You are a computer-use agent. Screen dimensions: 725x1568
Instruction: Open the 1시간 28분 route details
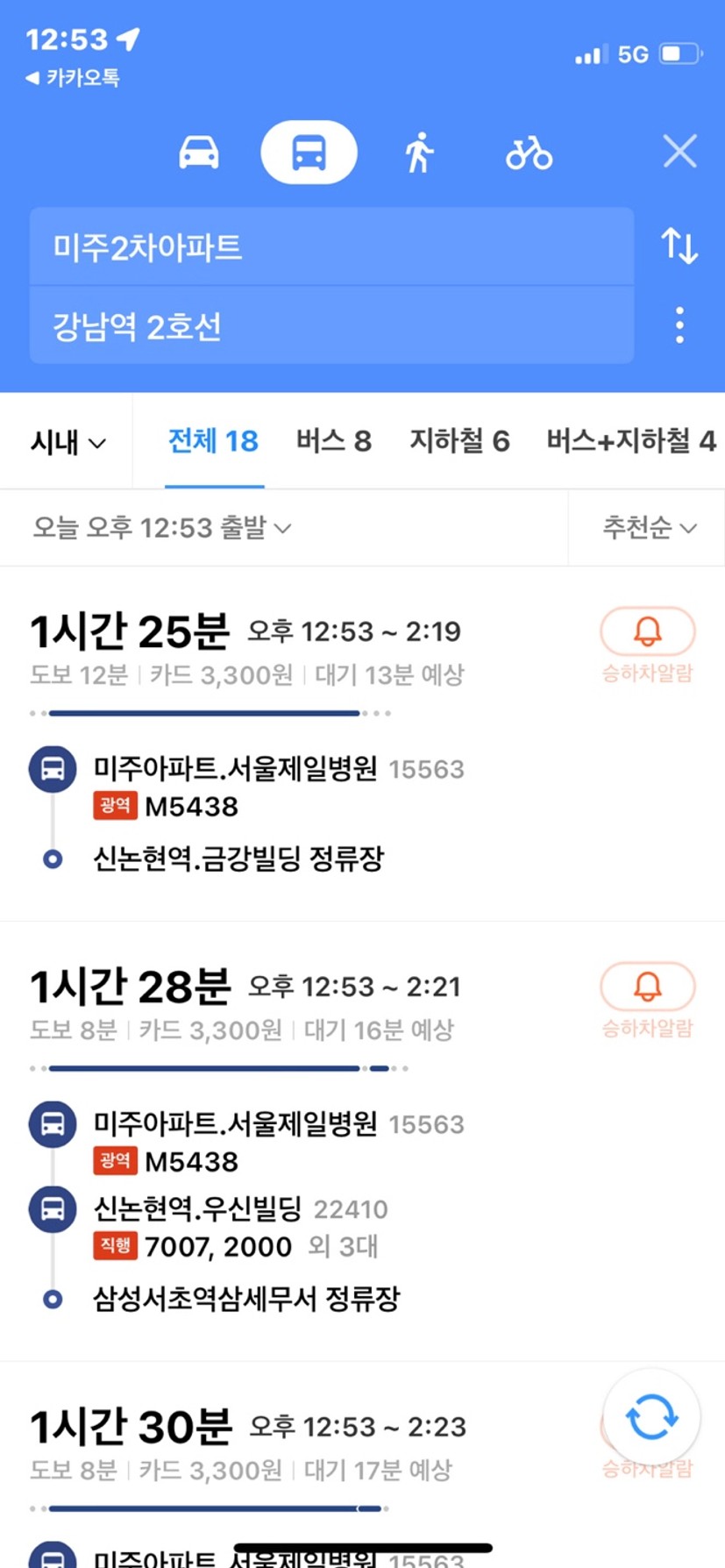click(x=263, y=987)
